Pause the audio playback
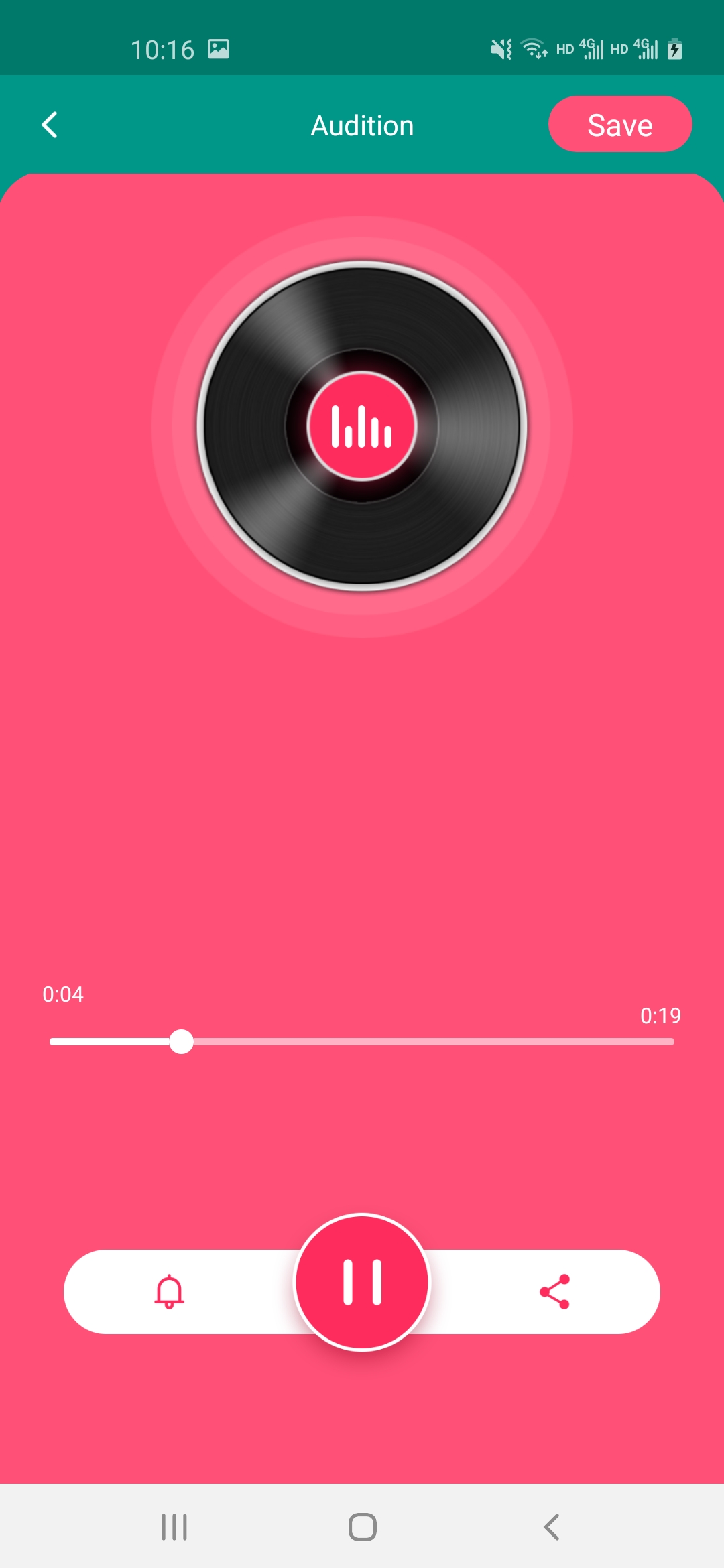This screenshot has height=1568, width=724. (x=362, y=1282)
